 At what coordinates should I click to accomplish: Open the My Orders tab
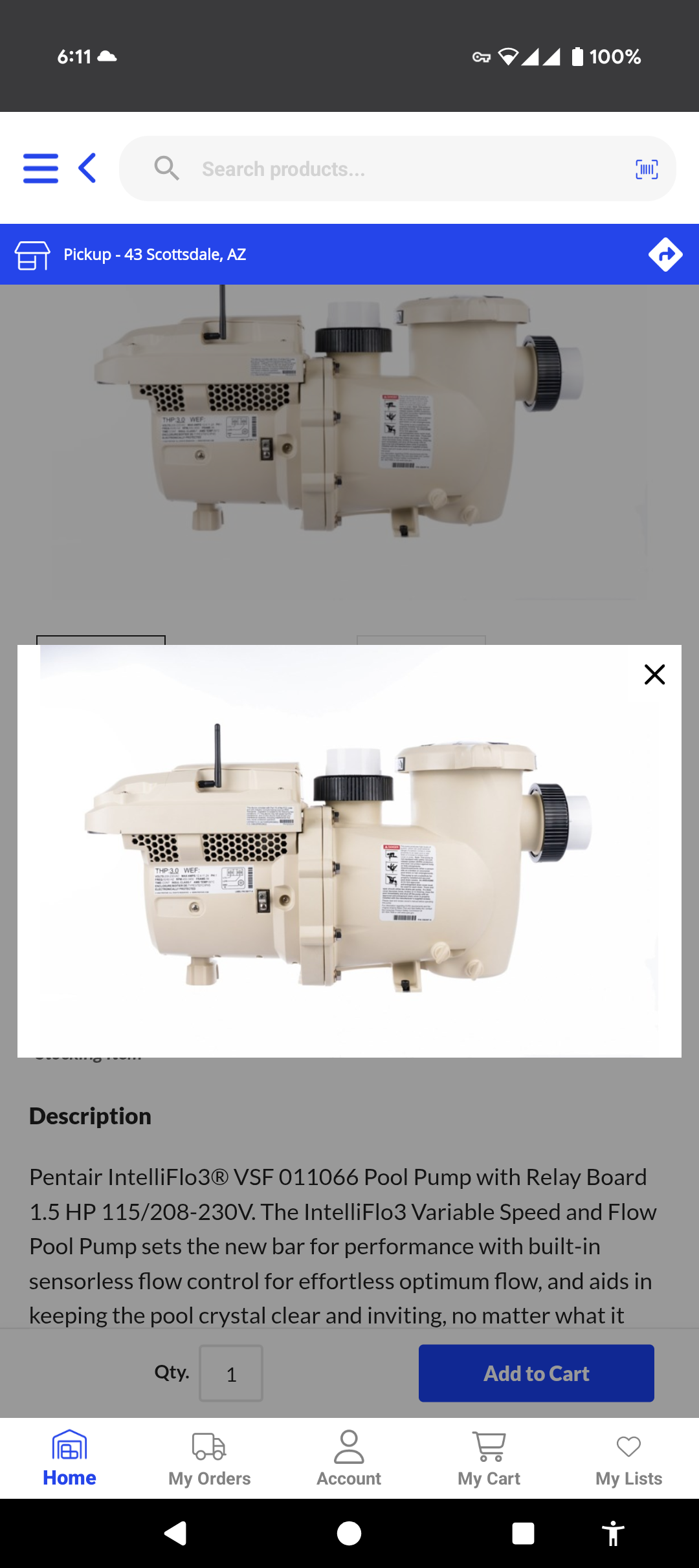point(209,1459)
